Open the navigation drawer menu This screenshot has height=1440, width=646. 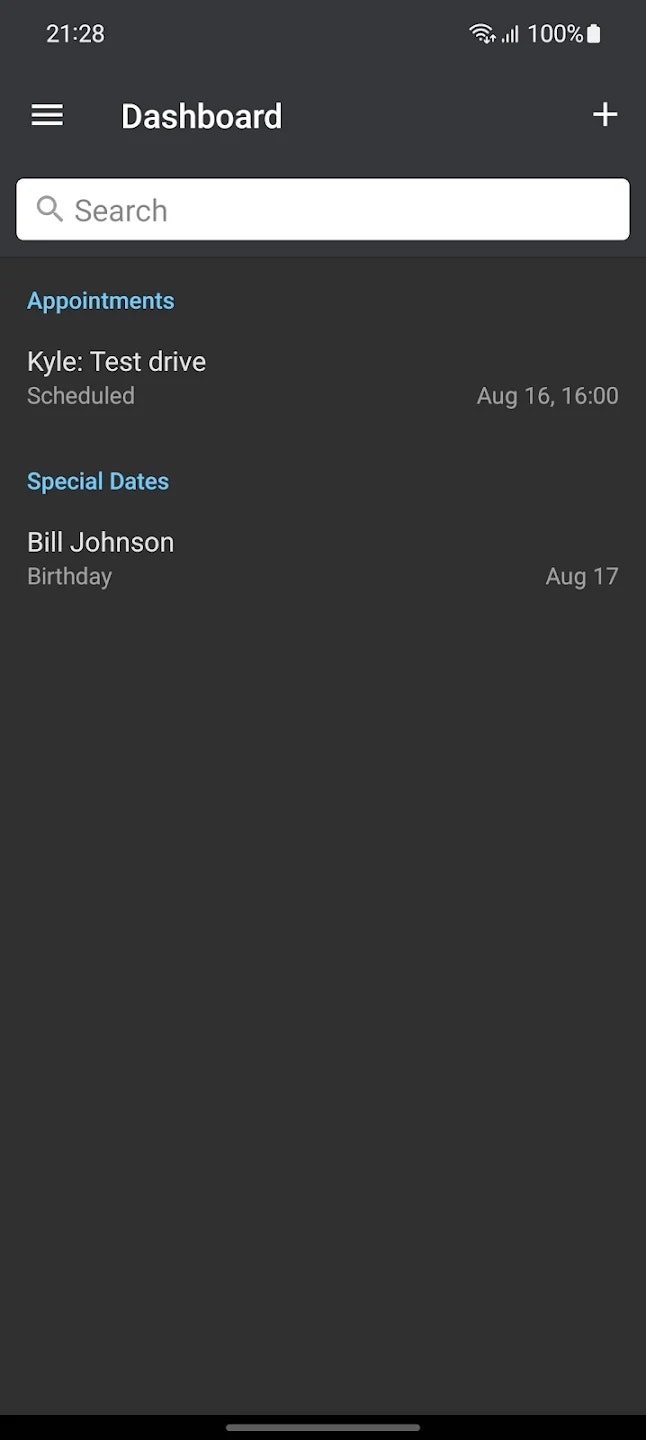pos(47,116)
